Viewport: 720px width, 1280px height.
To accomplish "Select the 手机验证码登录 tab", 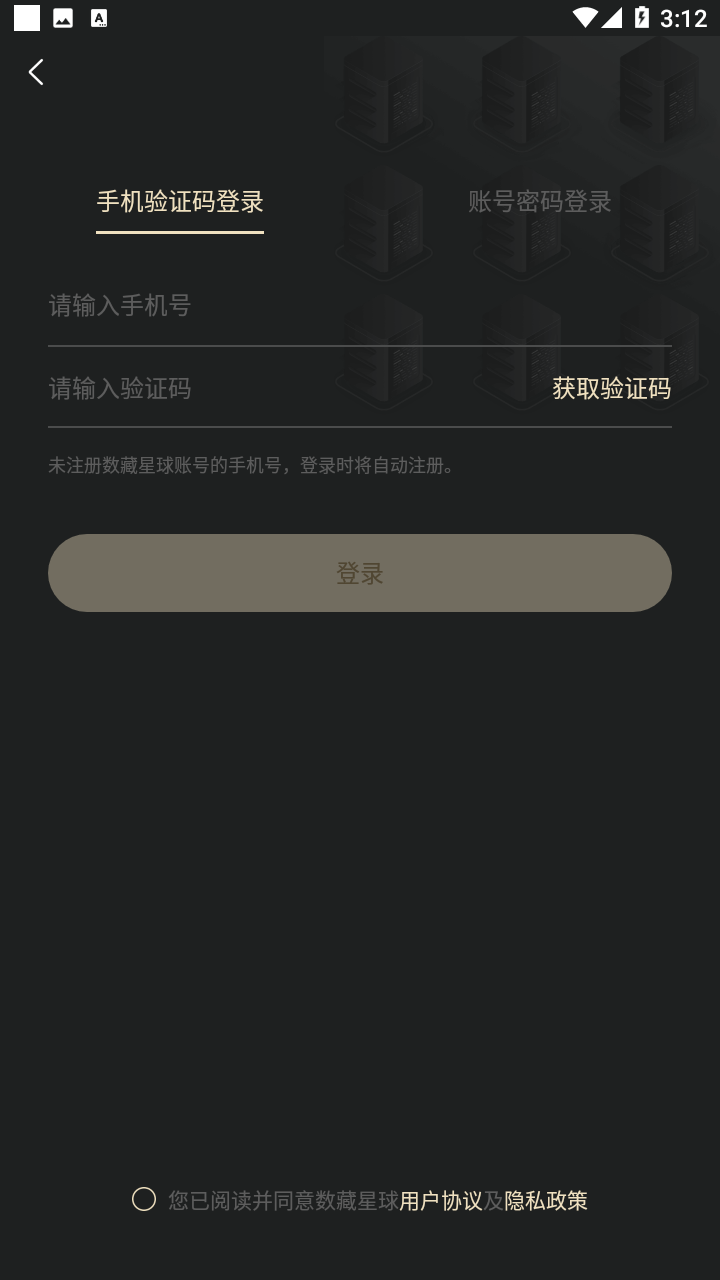I will (180, 201).
